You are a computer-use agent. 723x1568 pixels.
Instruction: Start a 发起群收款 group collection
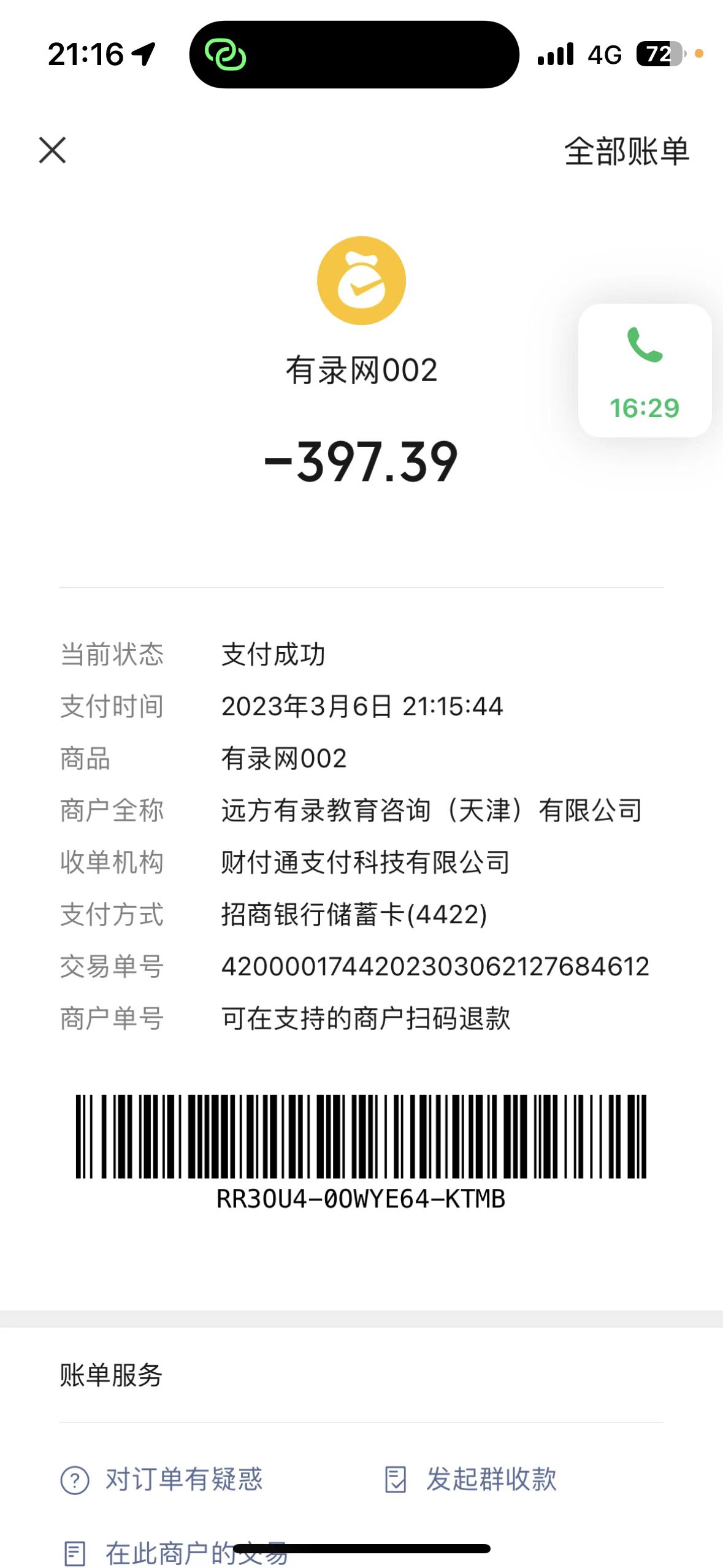471,1479
